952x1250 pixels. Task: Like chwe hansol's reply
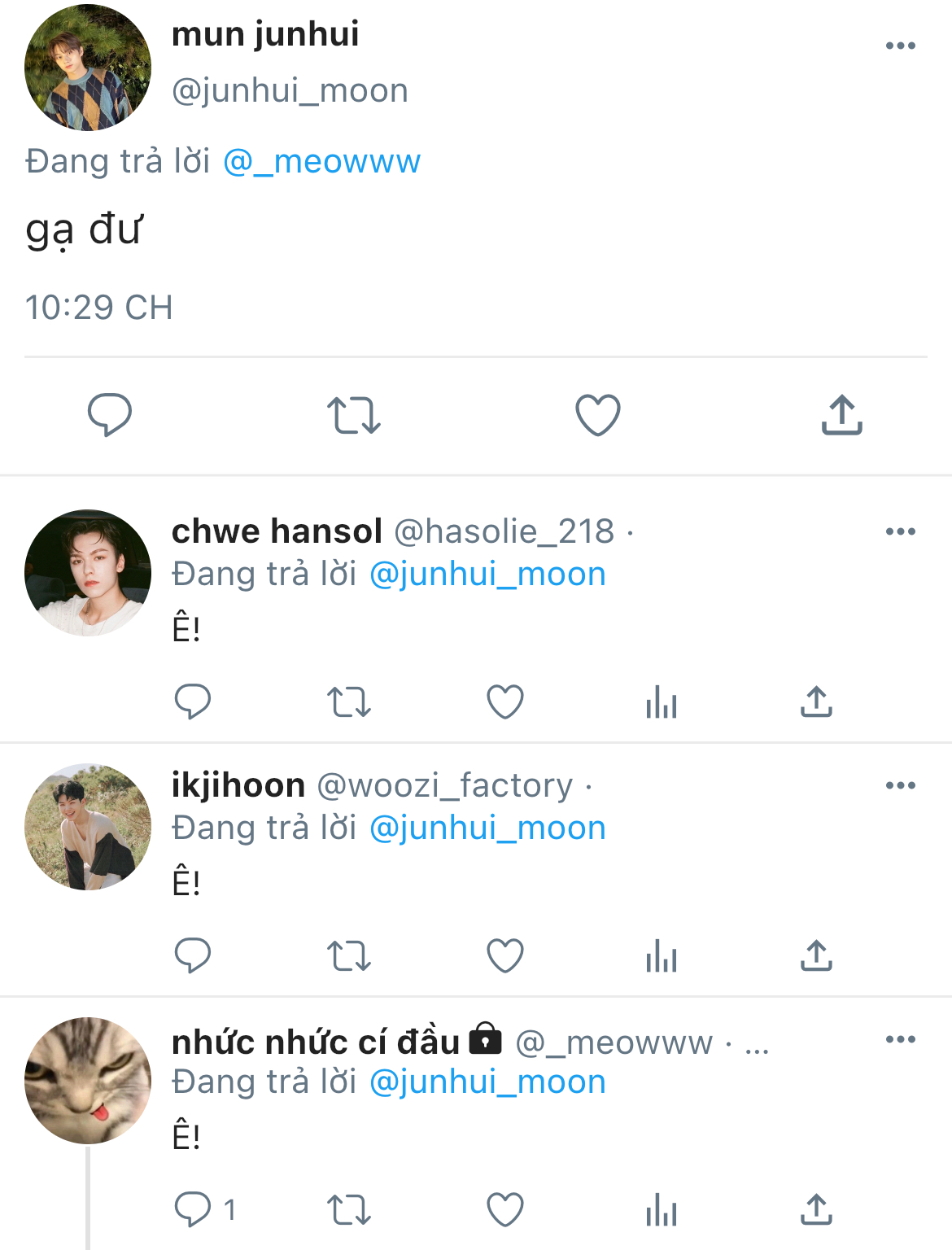point(505,701)
